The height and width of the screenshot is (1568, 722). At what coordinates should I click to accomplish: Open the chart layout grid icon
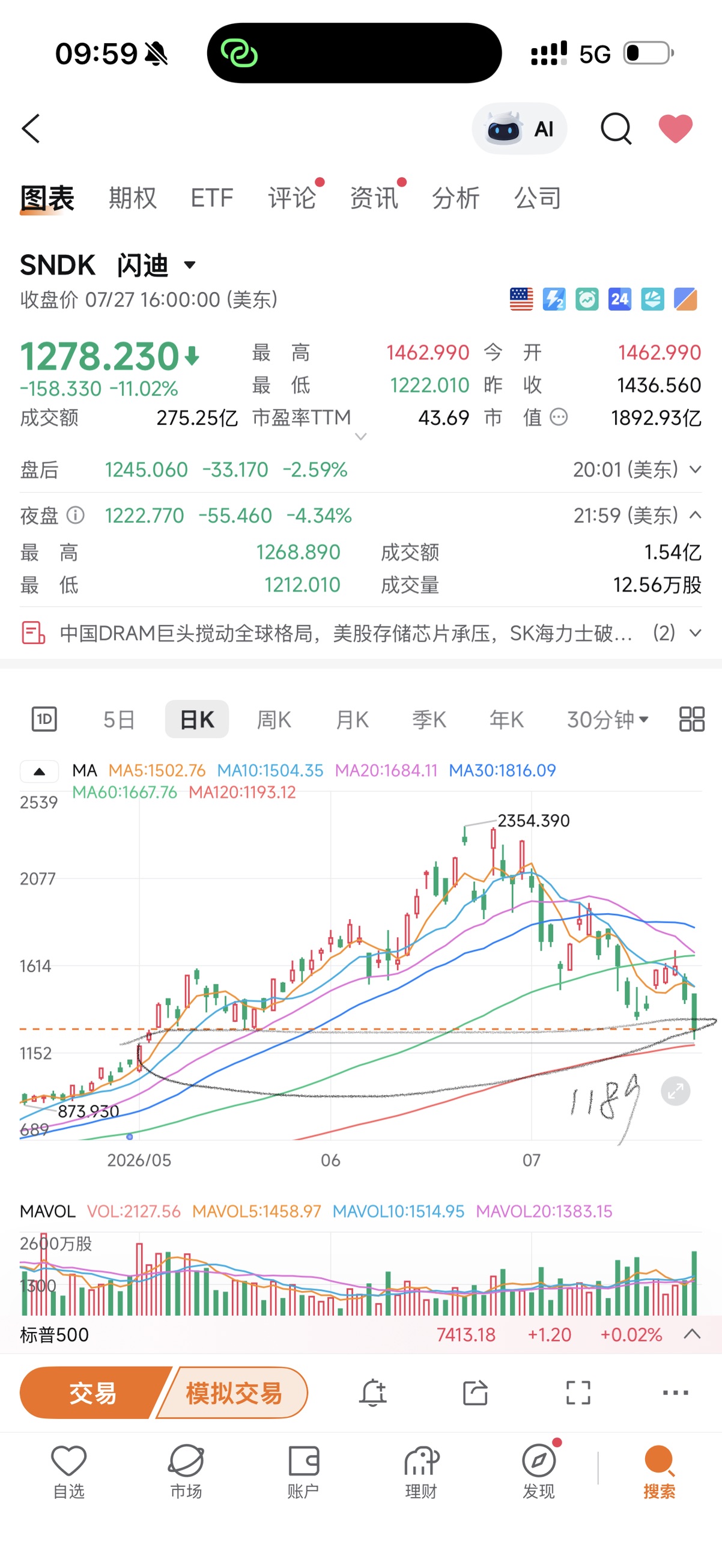pyautogui.click(x=691, y=720)
